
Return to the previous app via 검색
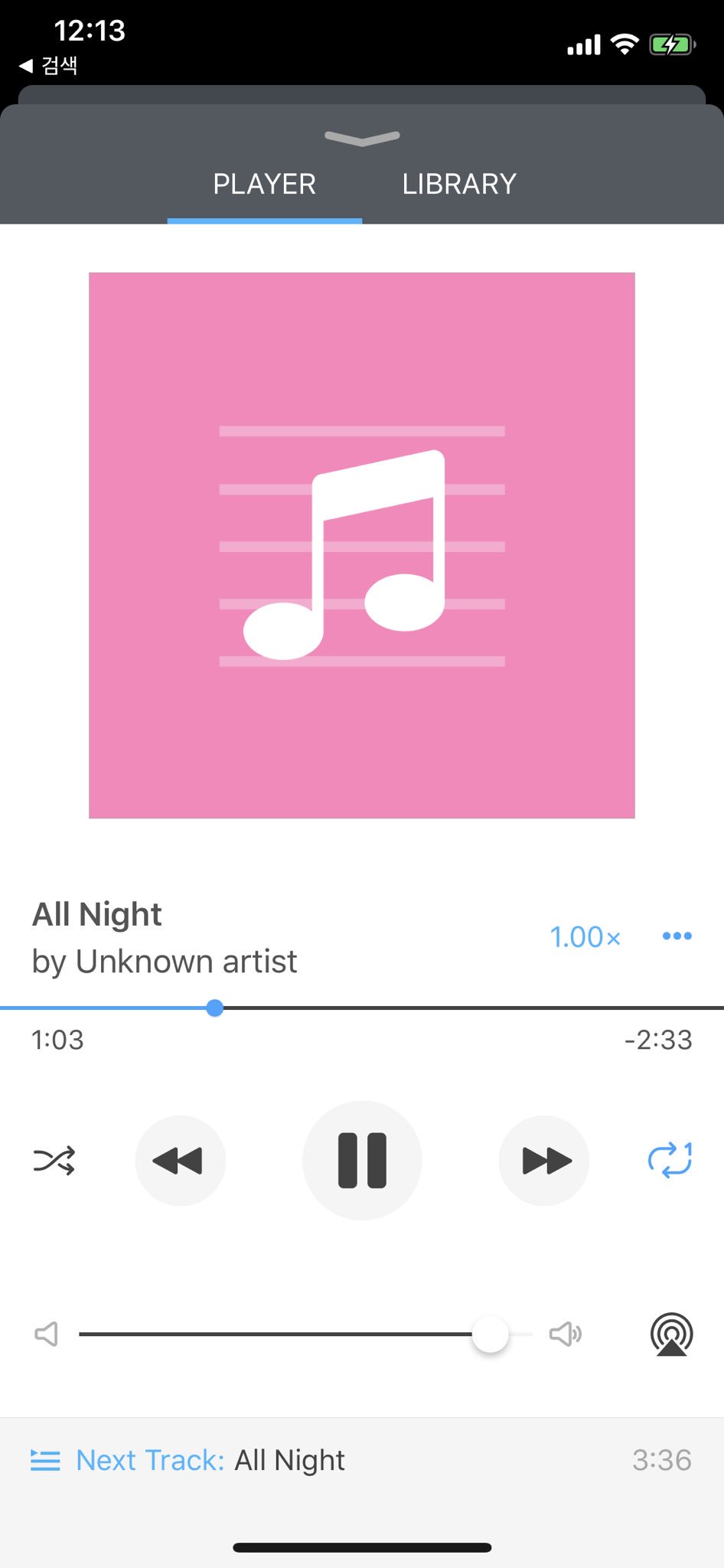click(x=48, y=65)
